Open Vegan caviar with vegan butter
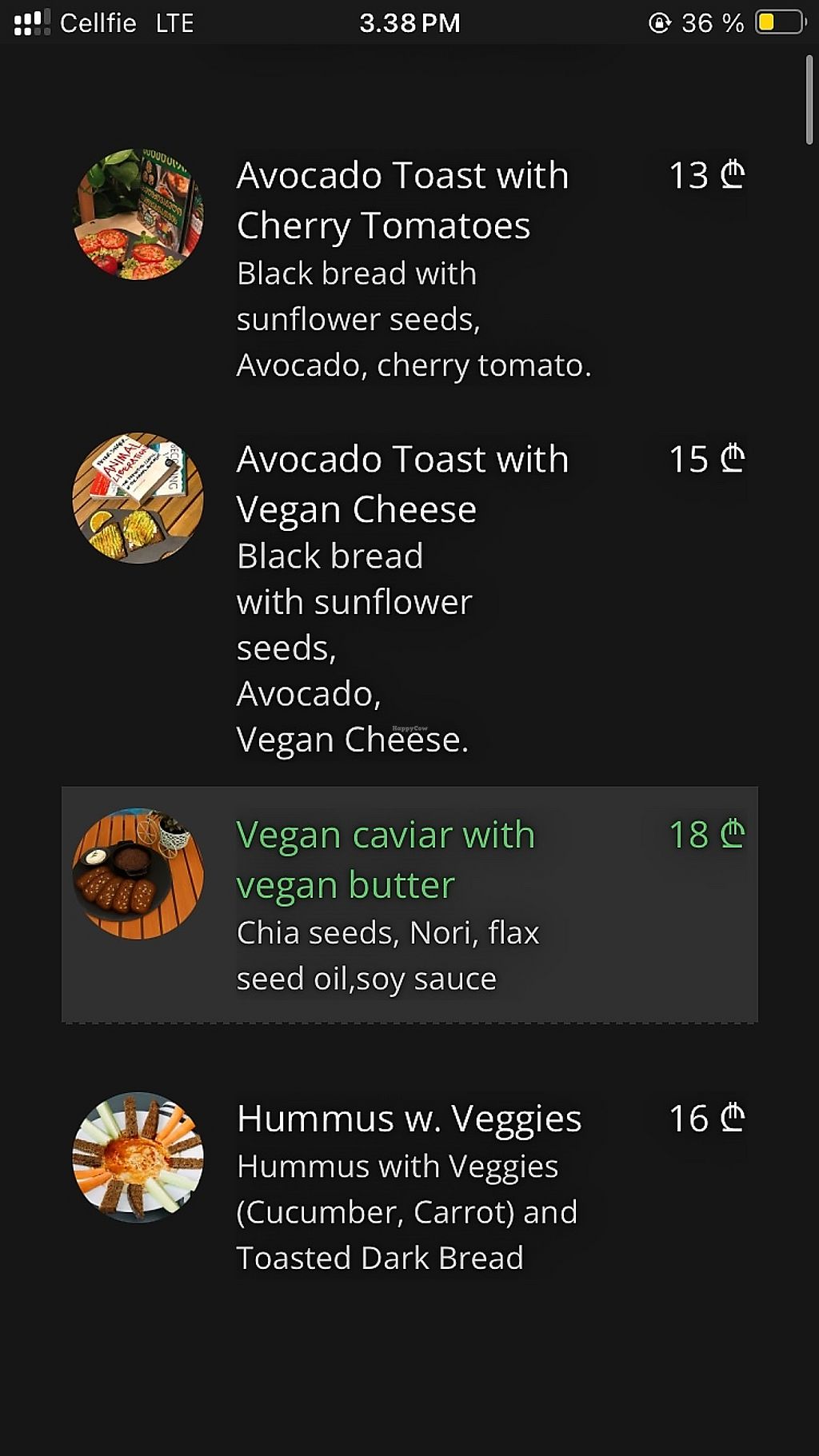Viewport: 819px width, 1456px height. 386,860
